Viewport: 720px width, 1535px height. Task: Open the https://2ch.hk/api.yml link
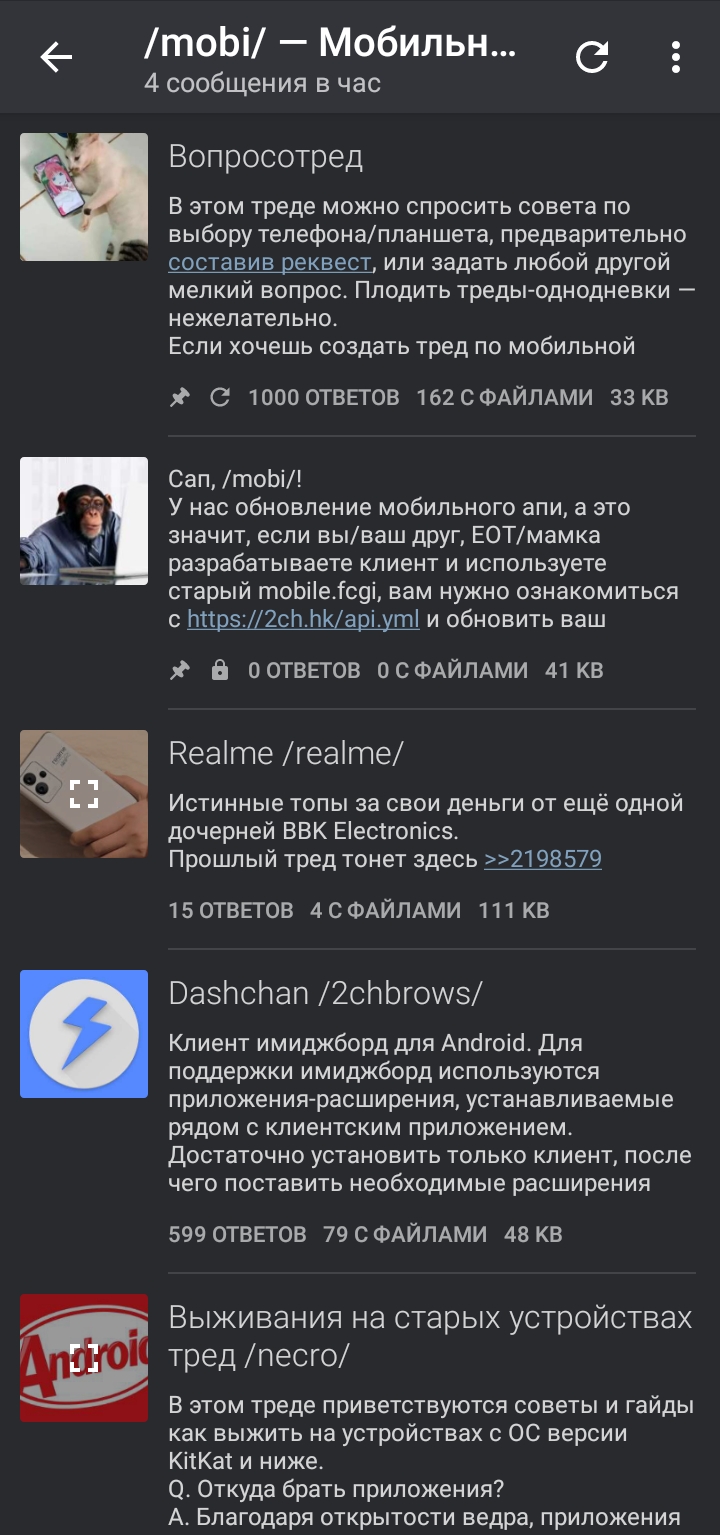[303, 619]
